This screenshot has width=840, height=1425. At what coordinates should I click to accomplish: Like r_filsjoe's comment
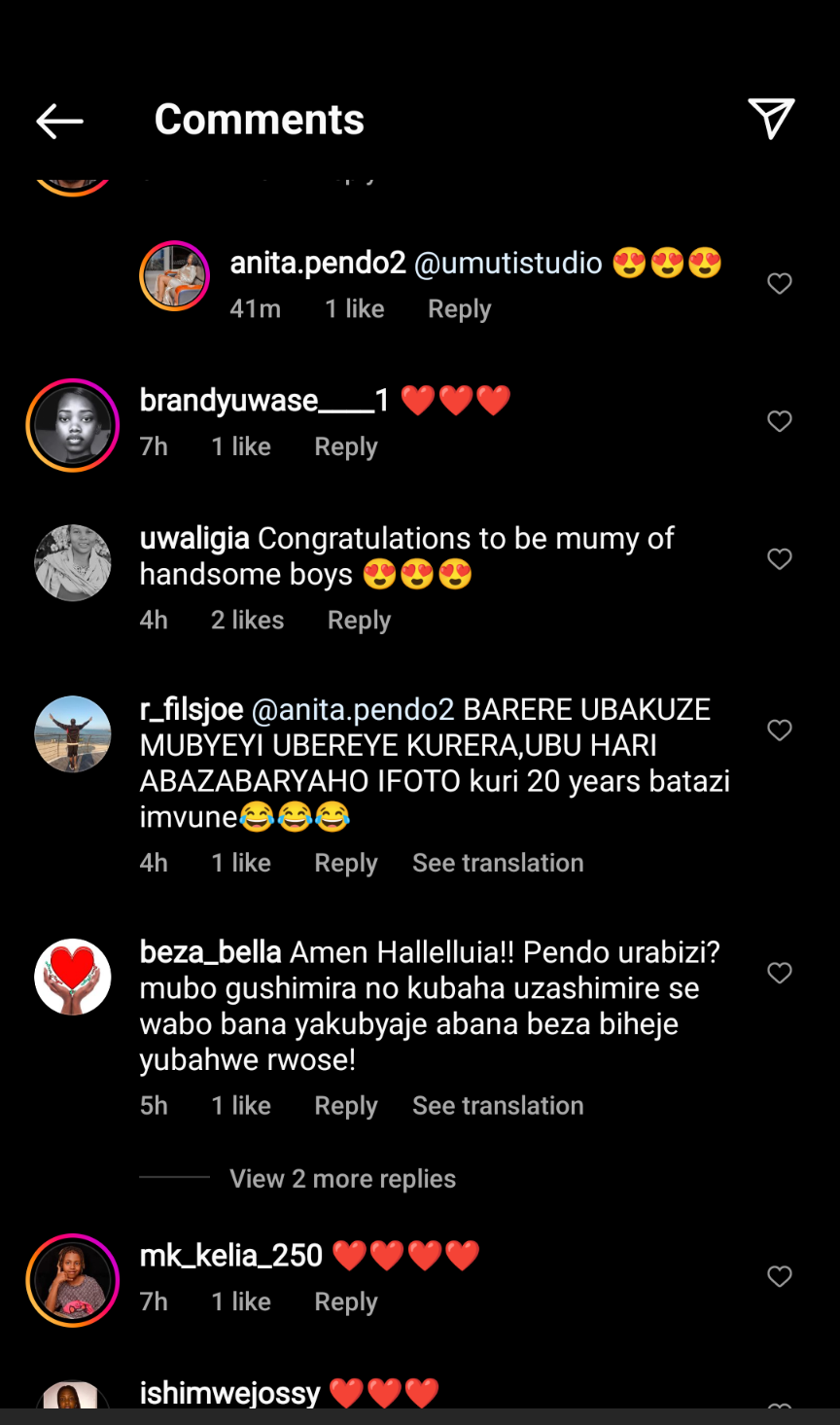click(780, 730)
